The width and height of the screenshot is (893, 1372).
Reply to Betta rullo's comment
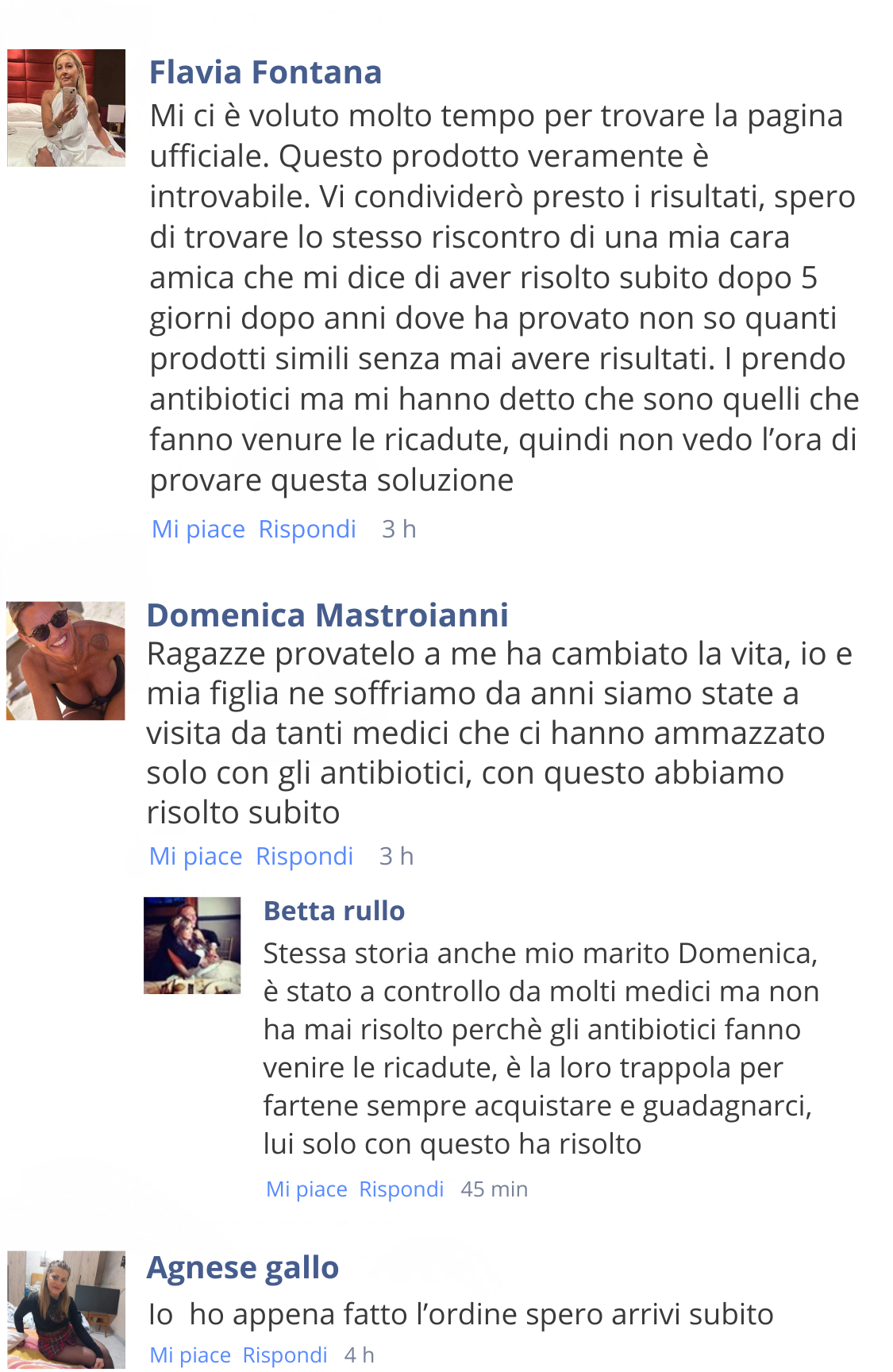401,1189
